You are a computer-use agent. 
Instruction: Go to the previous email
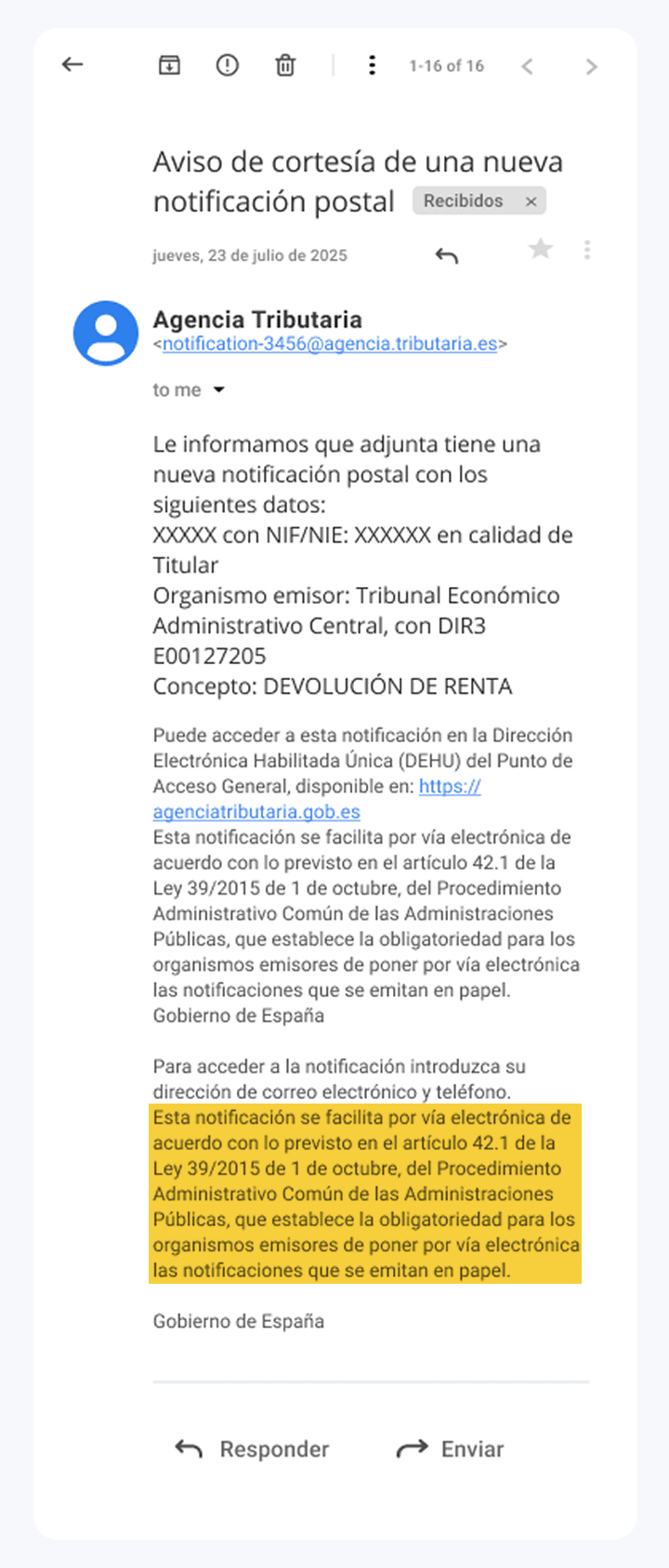[x=527, y=66]
